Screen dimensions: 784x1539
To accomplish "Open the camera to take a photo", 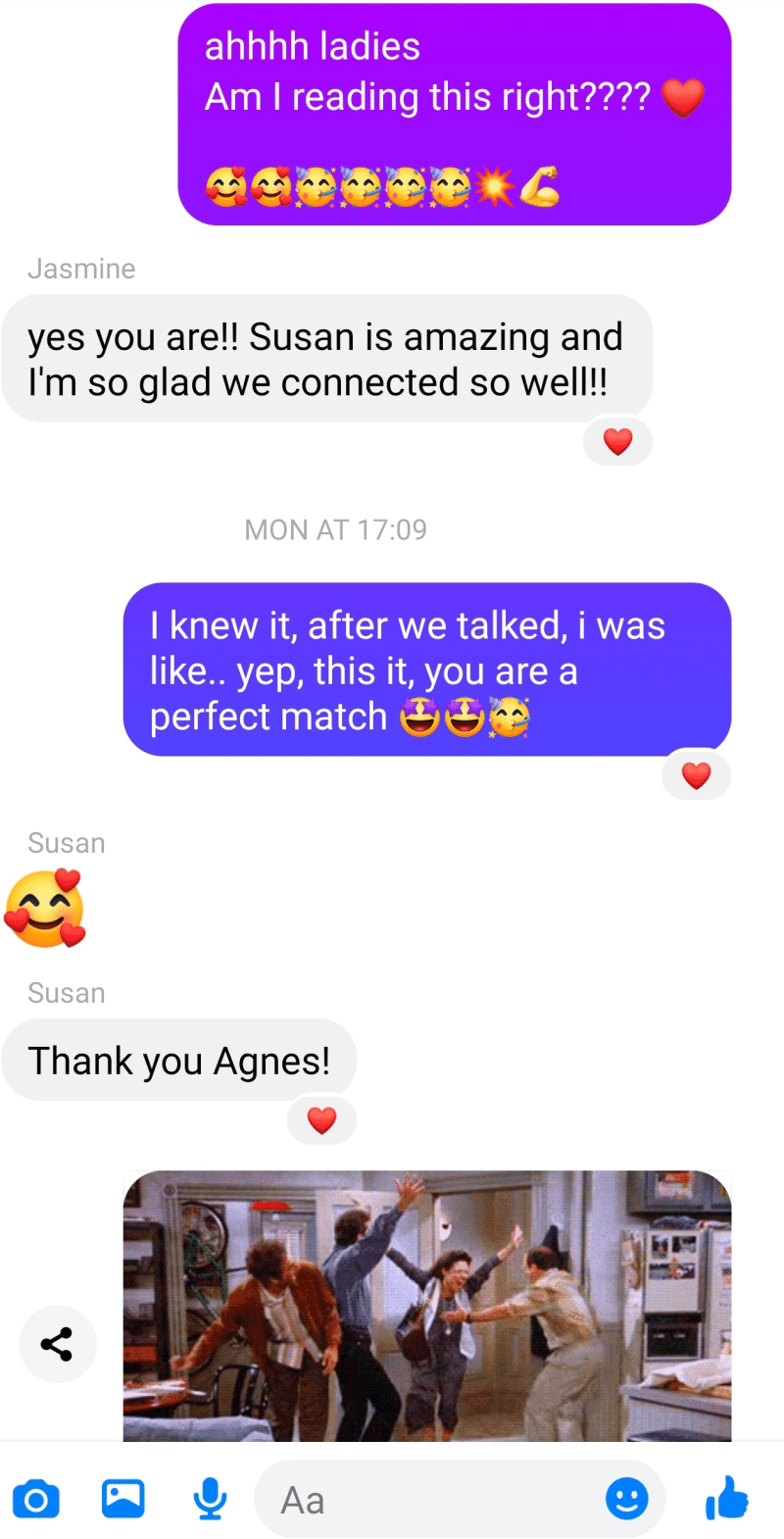I will (x=36, y=1499).
